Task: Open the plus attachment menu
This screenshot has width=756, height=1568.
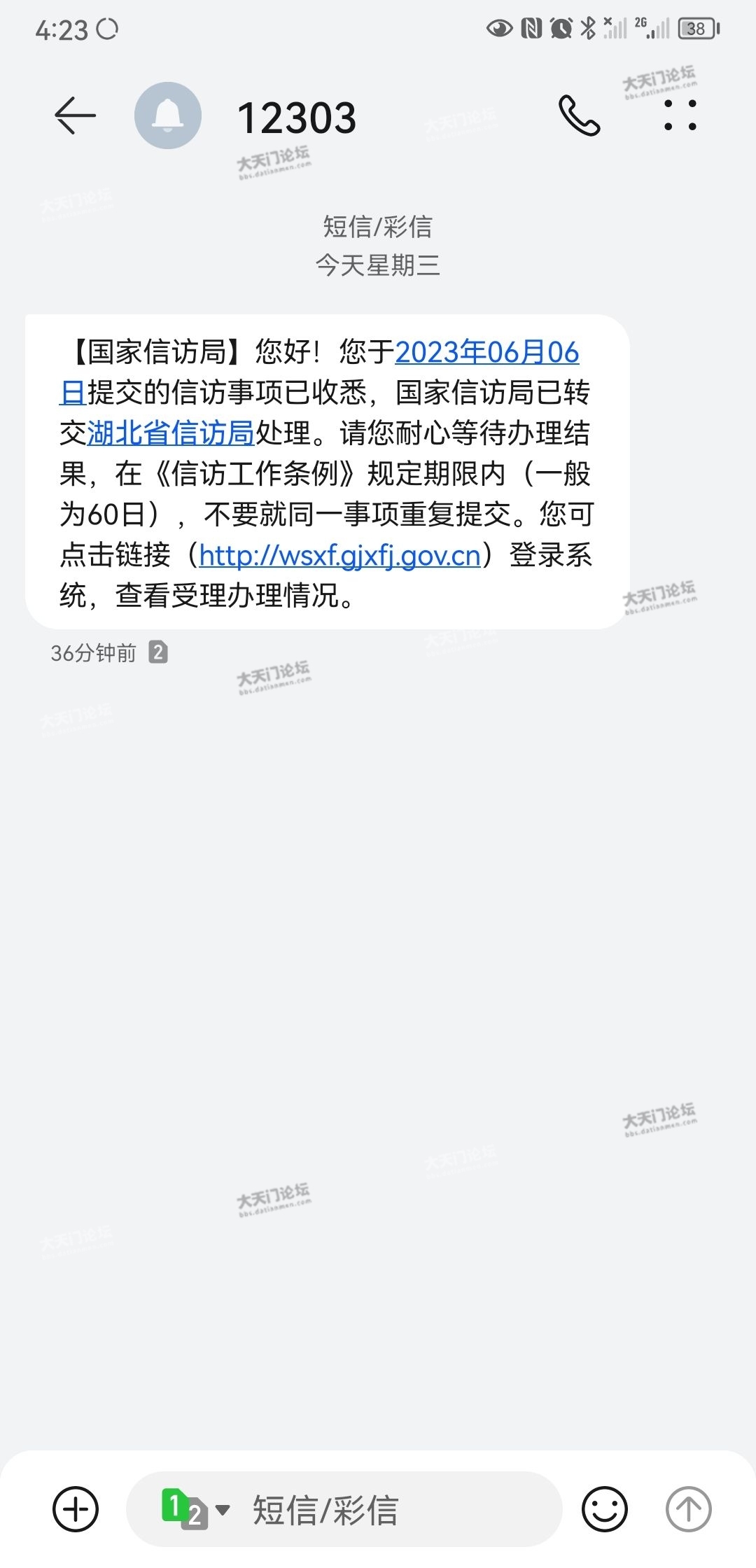Action: click(x=76, y=1509)
